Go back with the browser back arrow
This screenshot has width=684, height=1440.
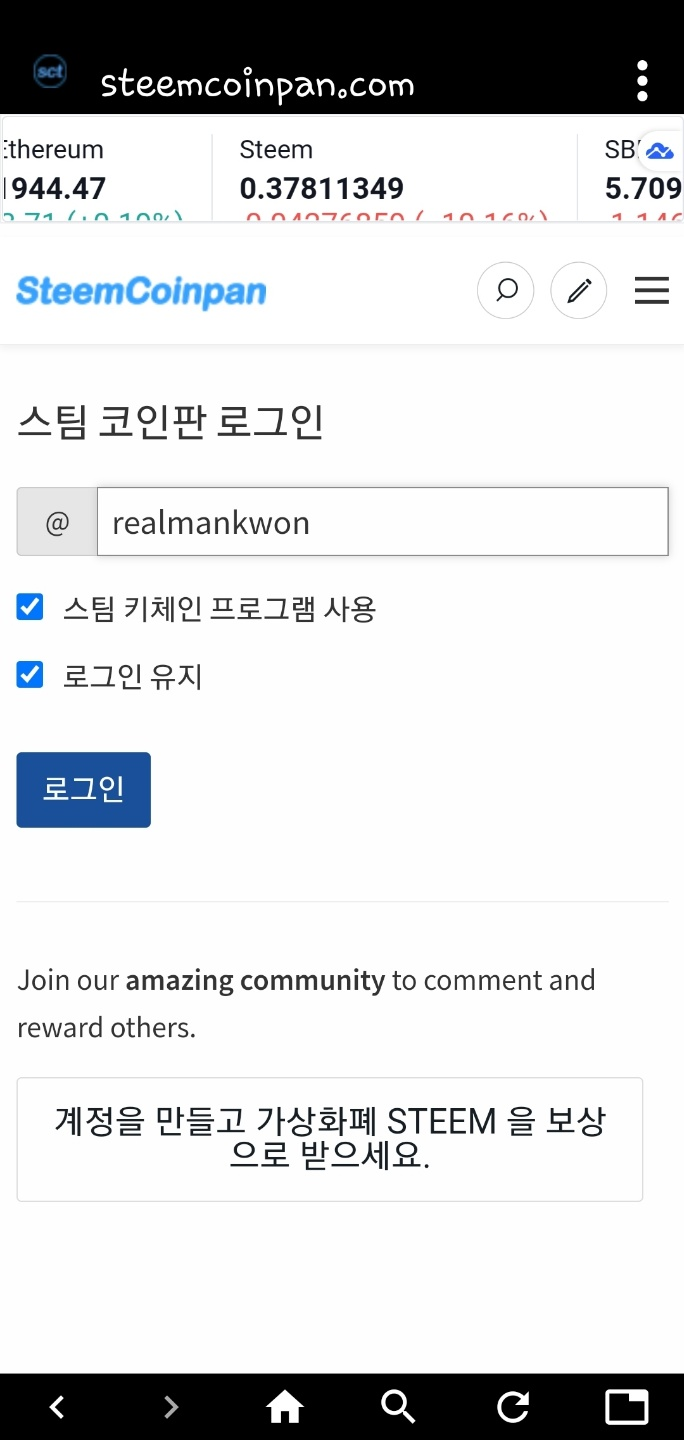coord(57,1407)
